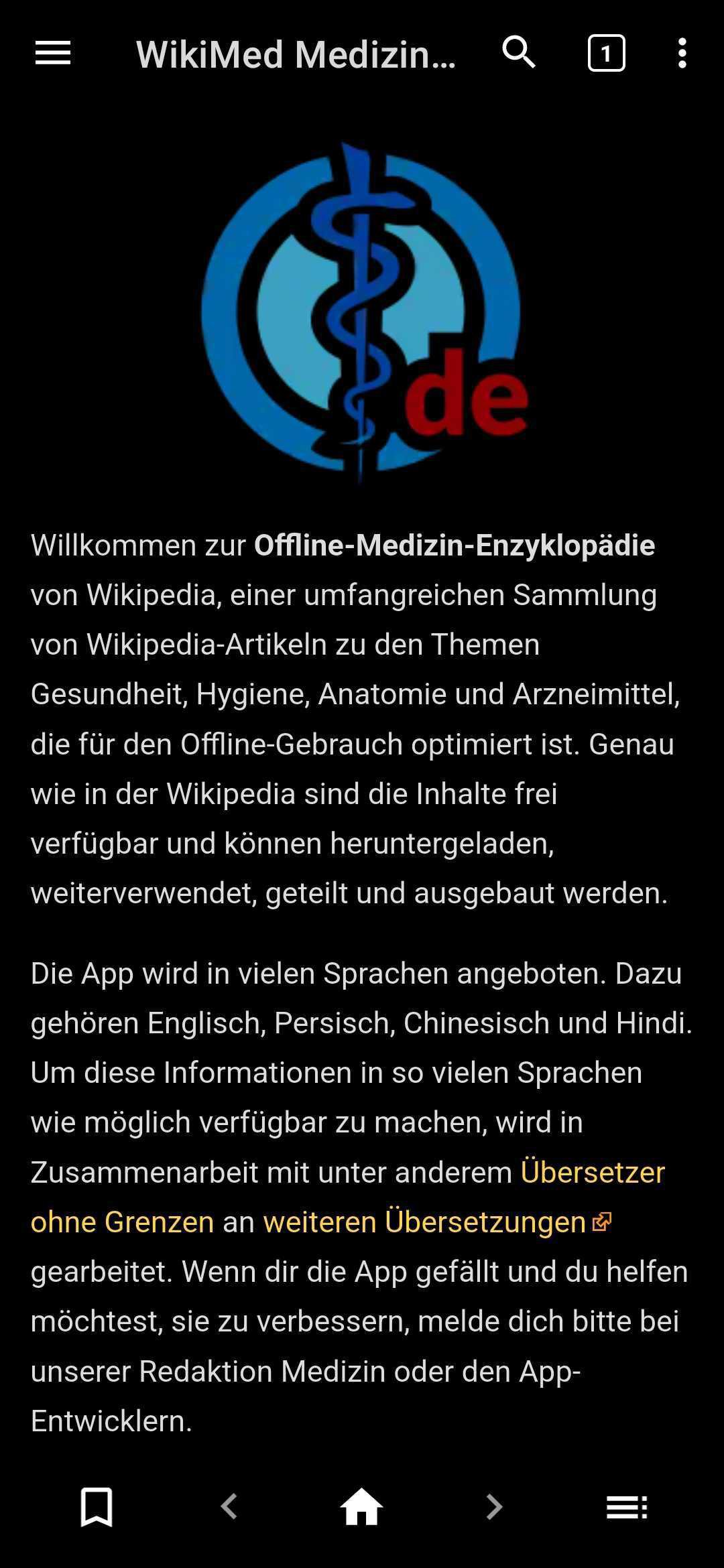The width and height of the screenshot is (724, 1568).
Task: Open the bookmarks icon
Action: tap(97, 1507)
